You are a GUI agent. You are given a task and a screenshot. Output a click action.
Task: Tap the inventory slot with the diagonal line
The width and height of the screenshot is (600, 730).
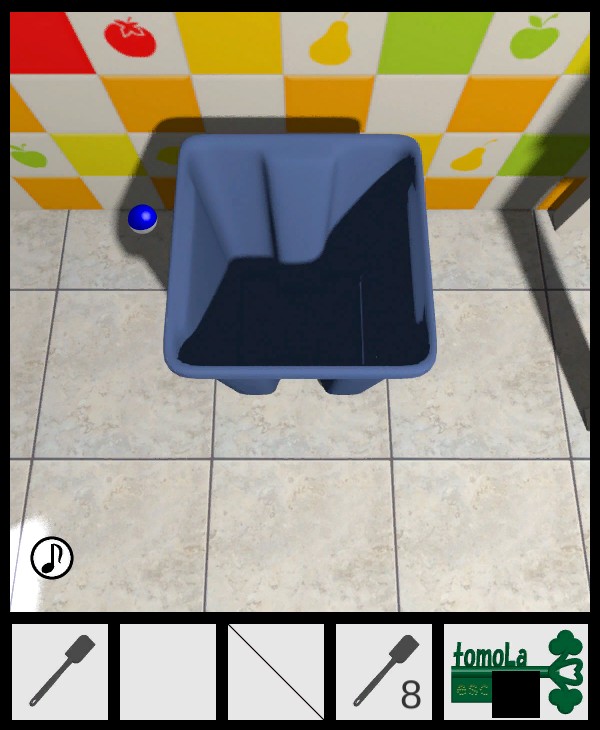(x=276, y=672)
